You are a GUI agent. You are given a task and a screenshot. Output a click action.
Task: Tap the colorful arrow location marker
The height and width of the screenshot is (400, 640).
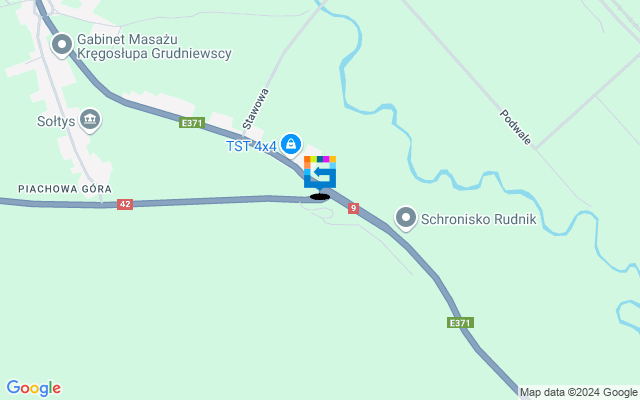click(x=320, y=173)
